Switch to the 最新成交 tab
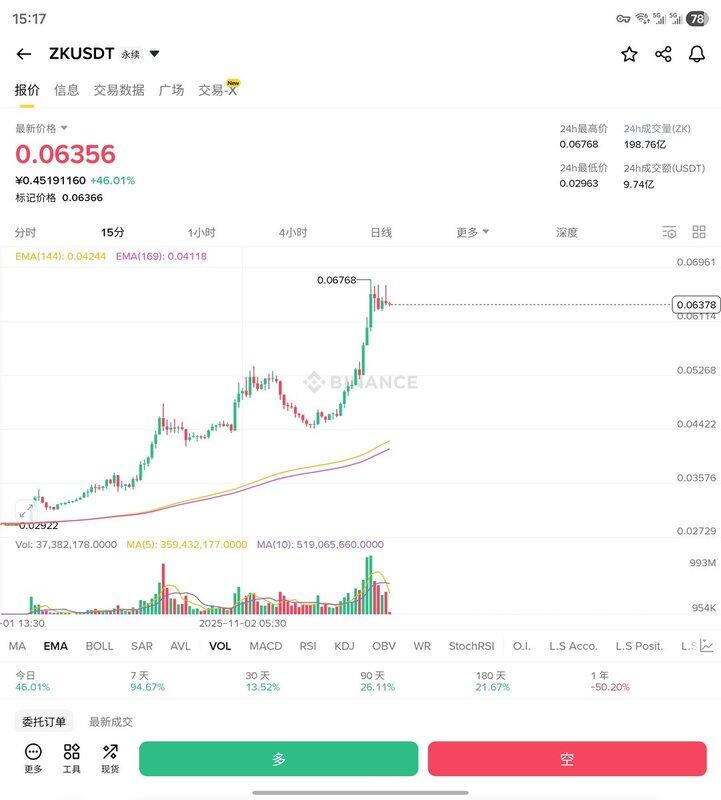Image resolution: width=721 pixels, height=800 pixels. [x=110, y=721]
